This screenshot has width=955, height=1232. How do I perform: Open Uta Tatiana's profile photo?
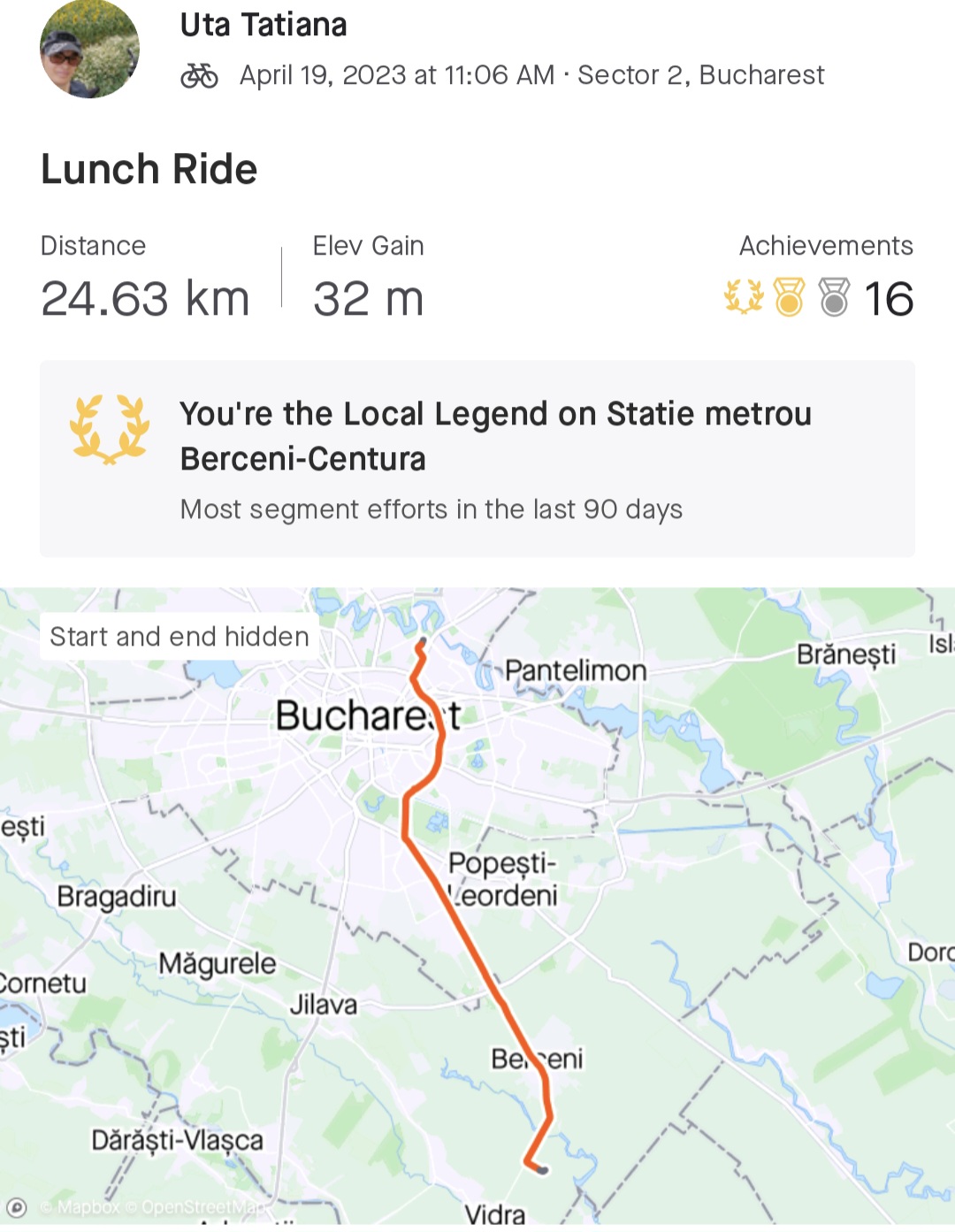point(89,50)
